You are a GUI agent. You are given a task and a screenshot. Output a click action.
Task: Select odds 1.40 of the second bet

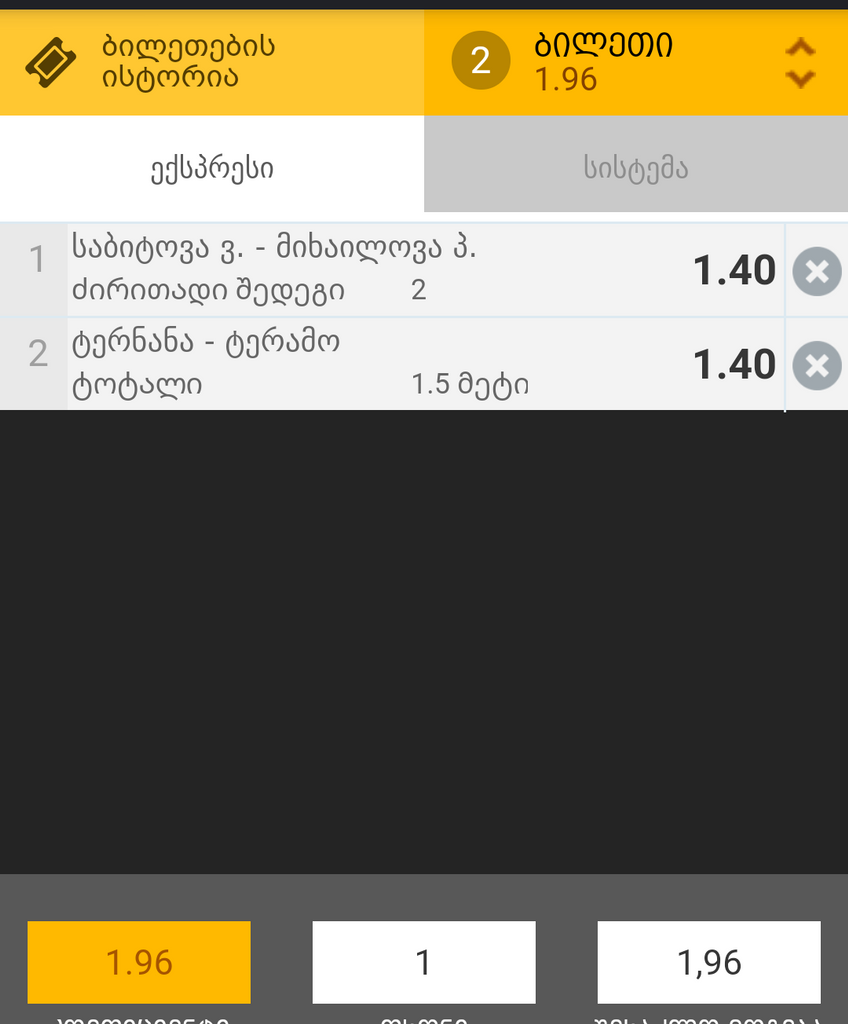pos(735,365)
